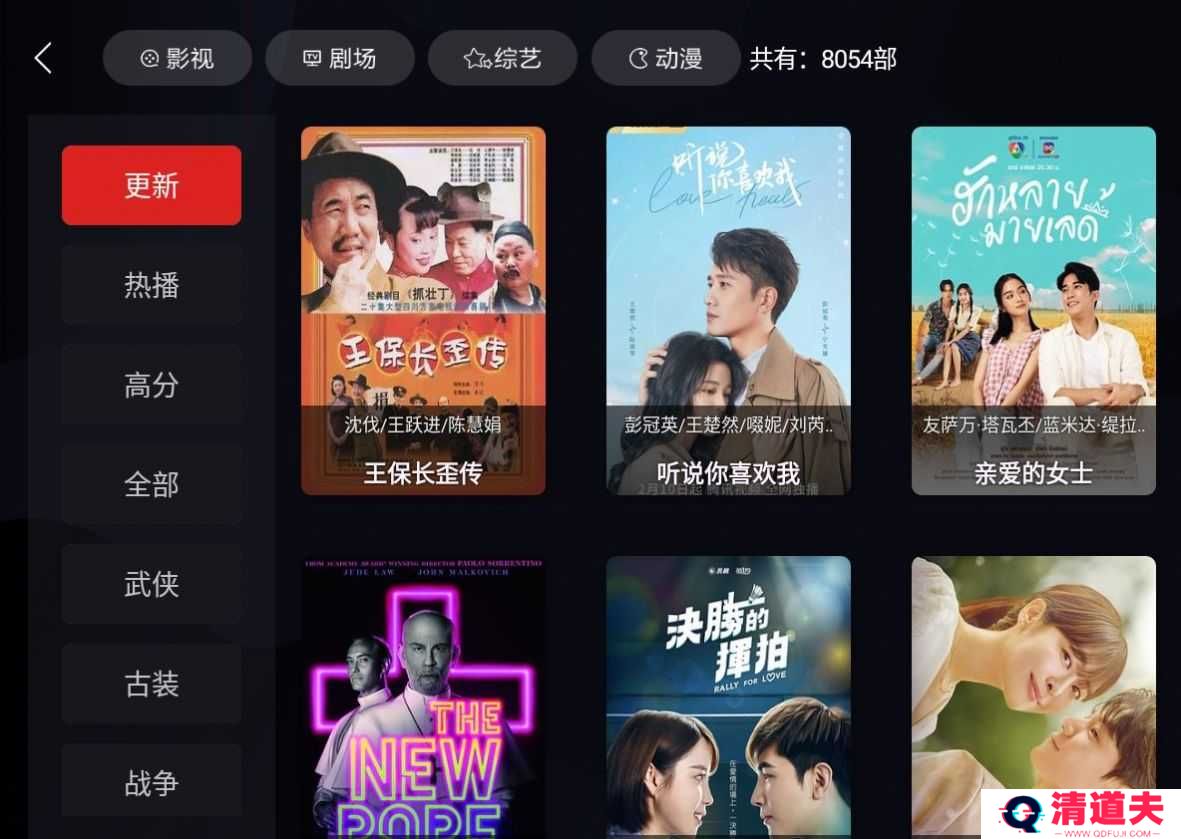
Task: Select the 更新 filter
Action: click(x=151, y=186)
